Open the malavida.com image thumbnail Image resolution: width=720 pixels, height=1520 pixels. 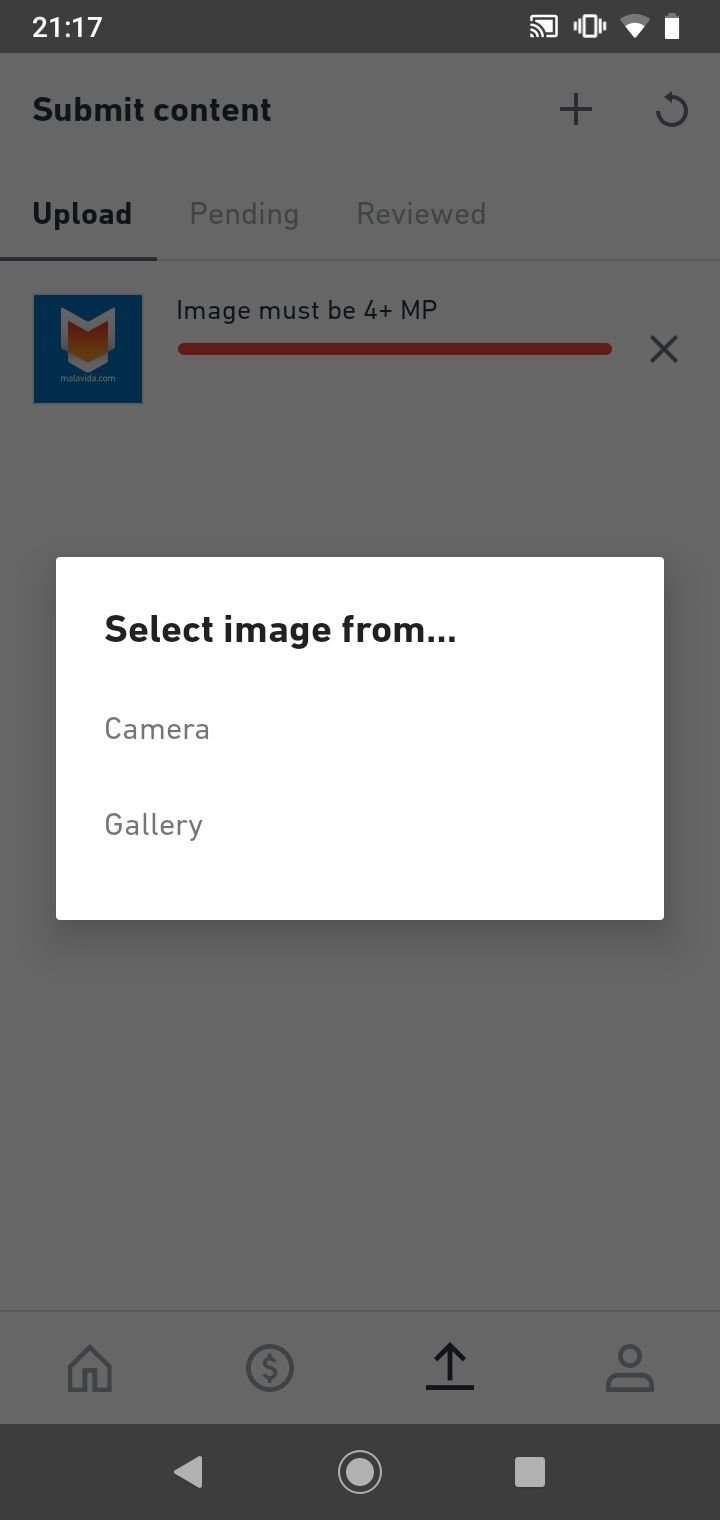click(x=88, y=349)
